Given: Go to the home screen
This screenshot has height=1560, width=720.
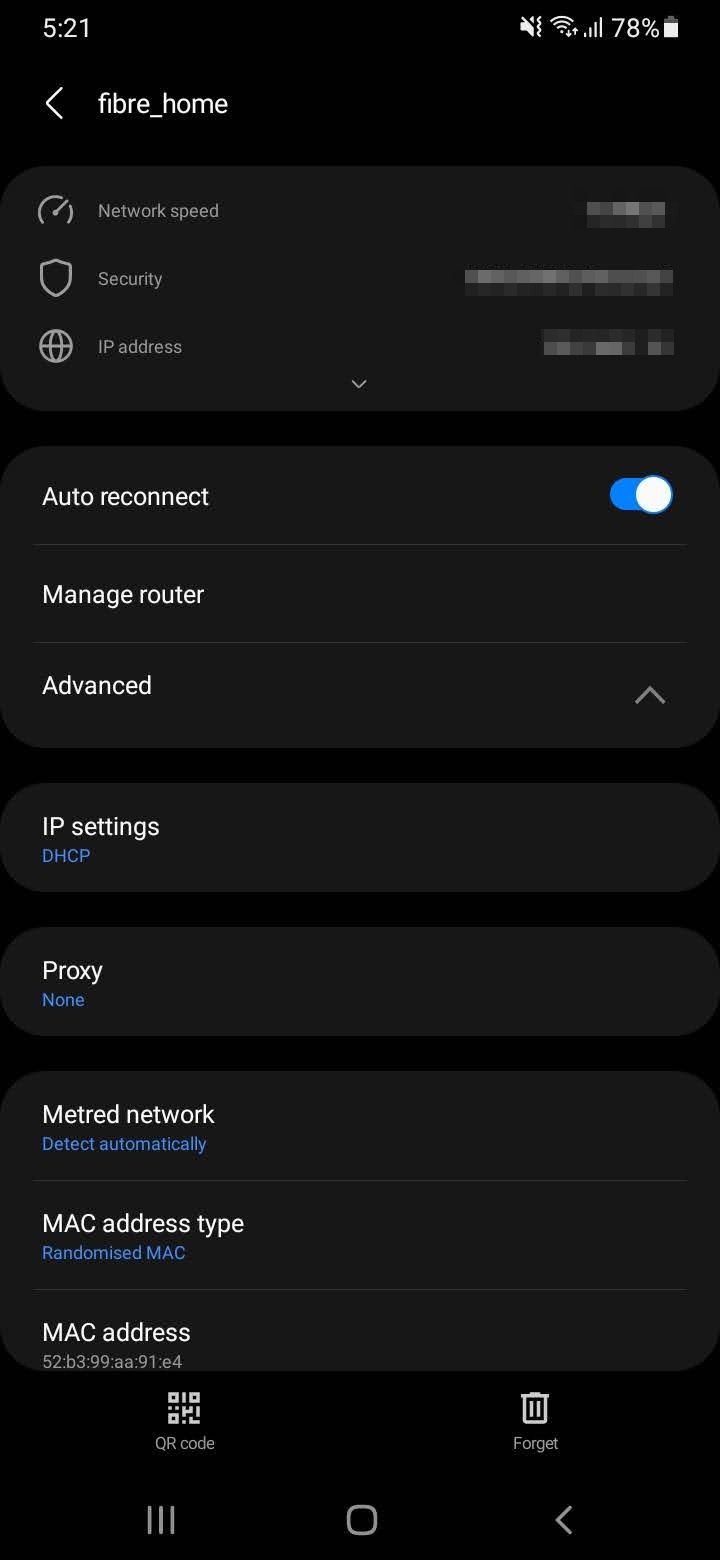Looking at the screenshot, I should point(361,1520).
